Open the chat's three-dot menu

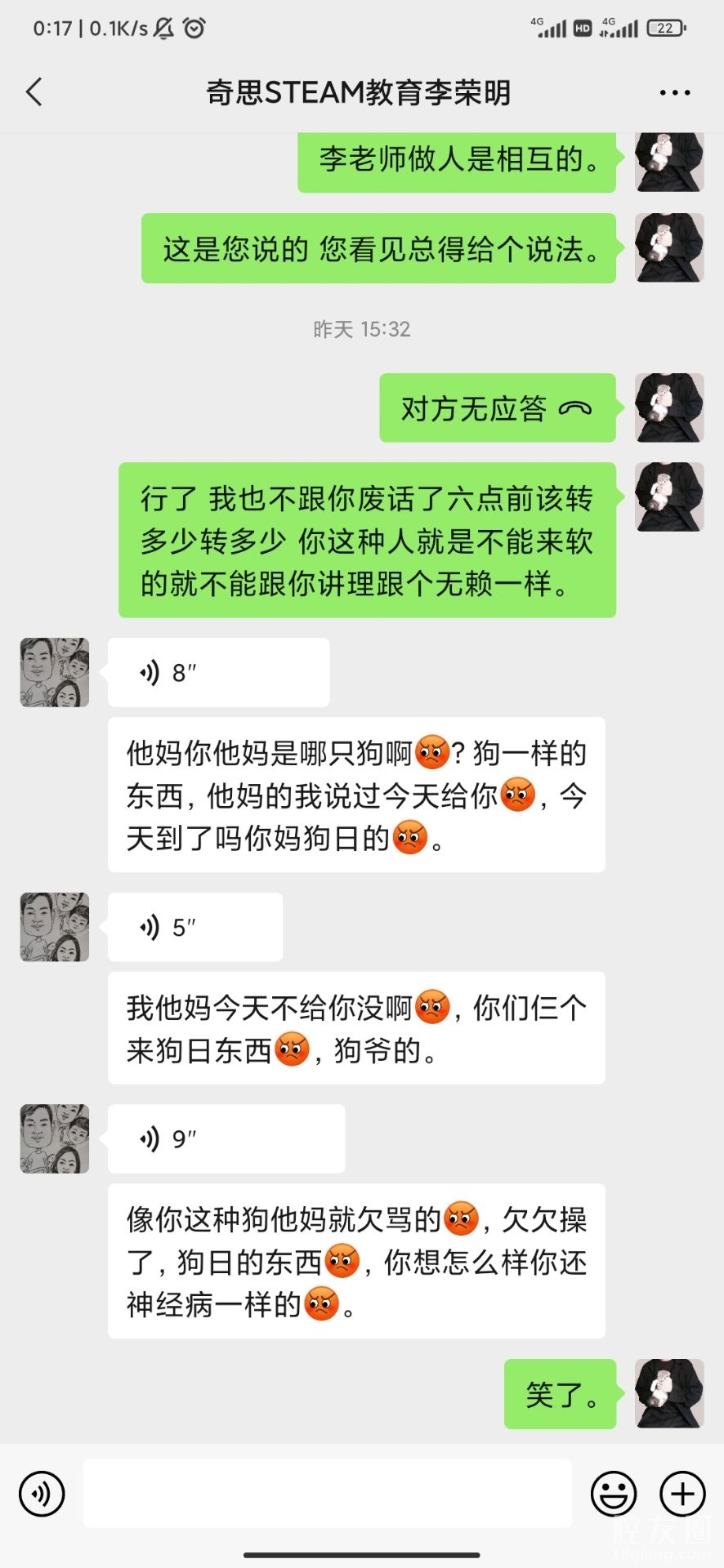pos(674,93)
